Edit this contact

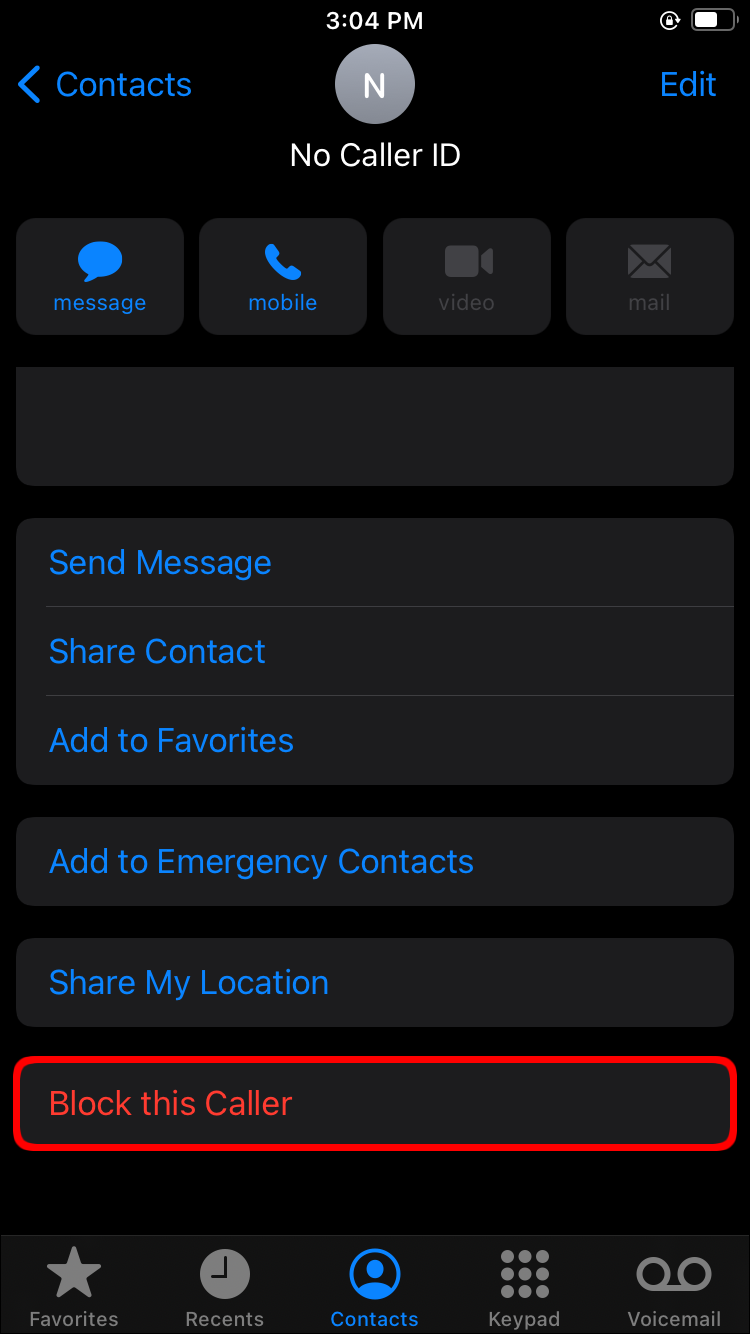click(x=688, y=85)
